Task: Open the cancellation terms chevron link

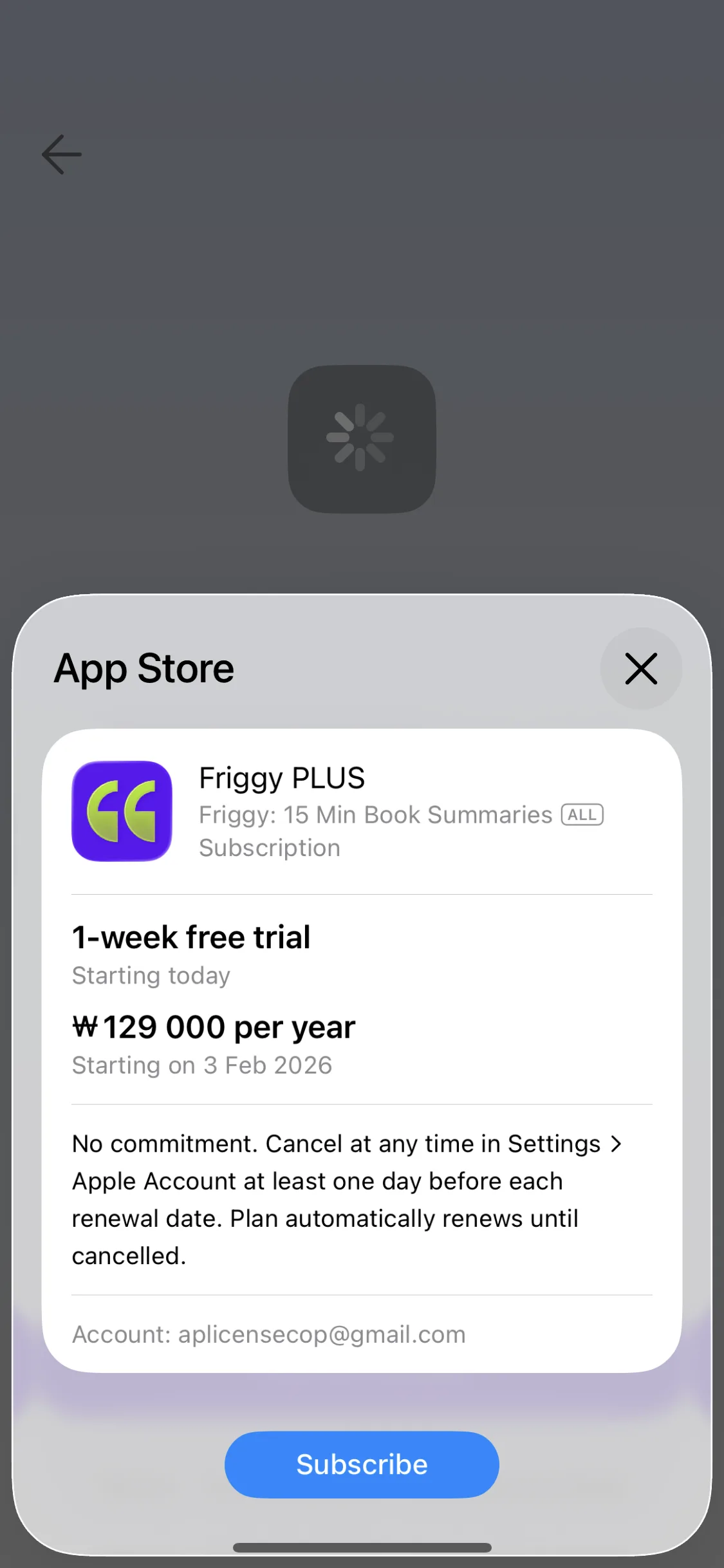Action: [x=616, y=1144]
